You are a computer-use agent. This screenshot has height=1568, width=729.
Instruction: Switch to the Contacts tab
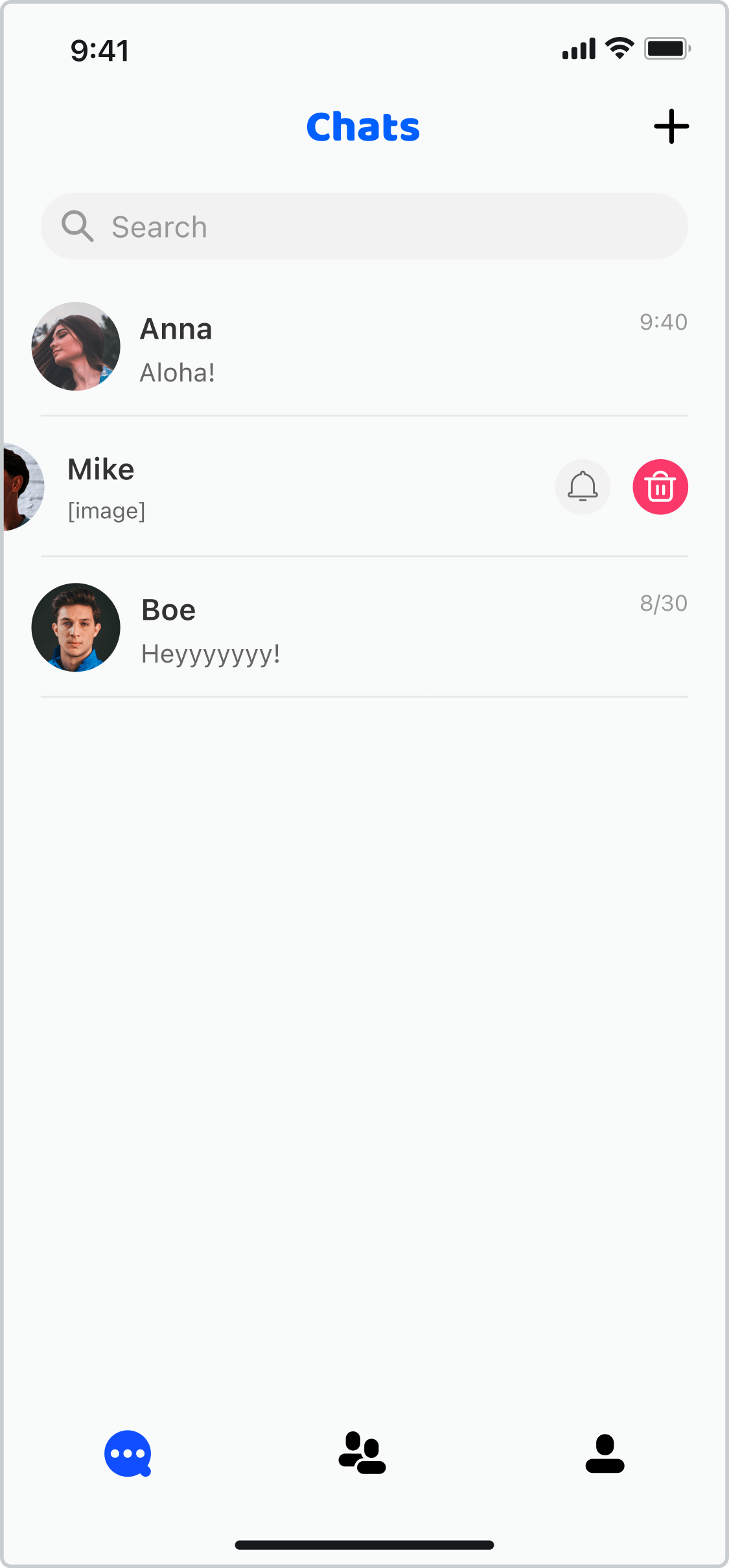click(362, 1453)
